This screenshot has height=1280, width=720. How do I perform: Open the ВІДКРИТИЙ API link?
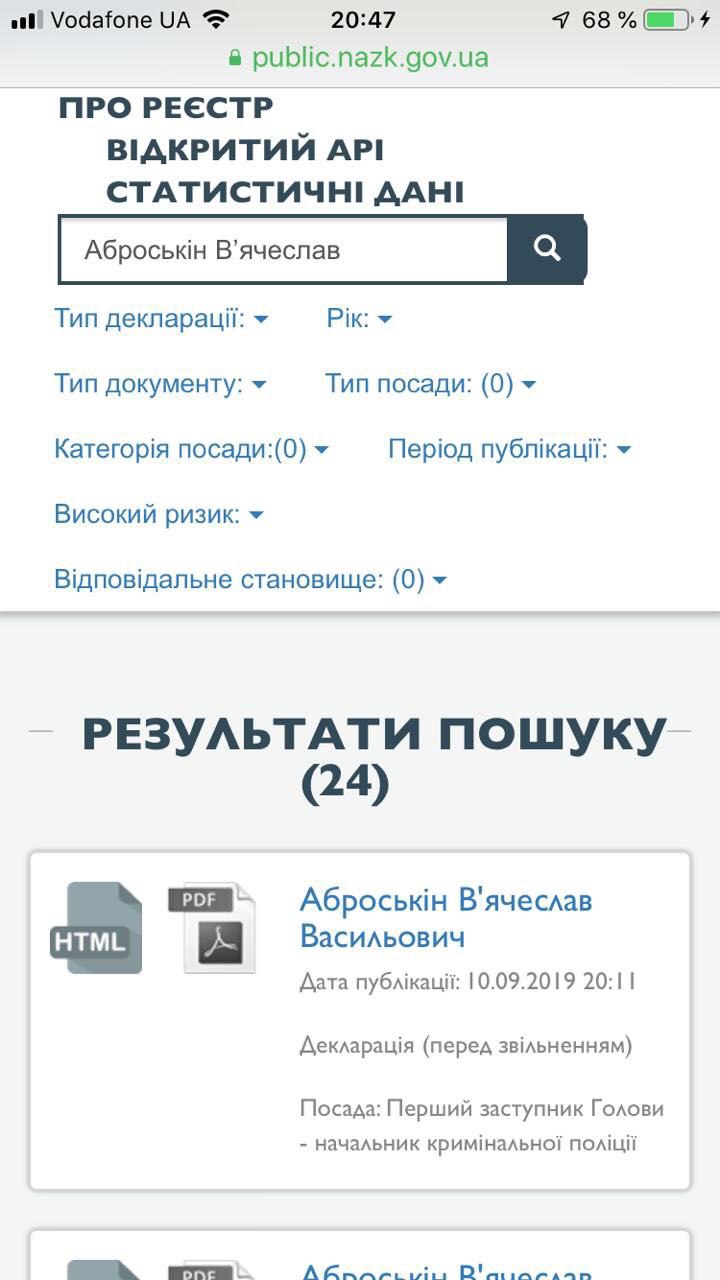(x=245, y=150)
